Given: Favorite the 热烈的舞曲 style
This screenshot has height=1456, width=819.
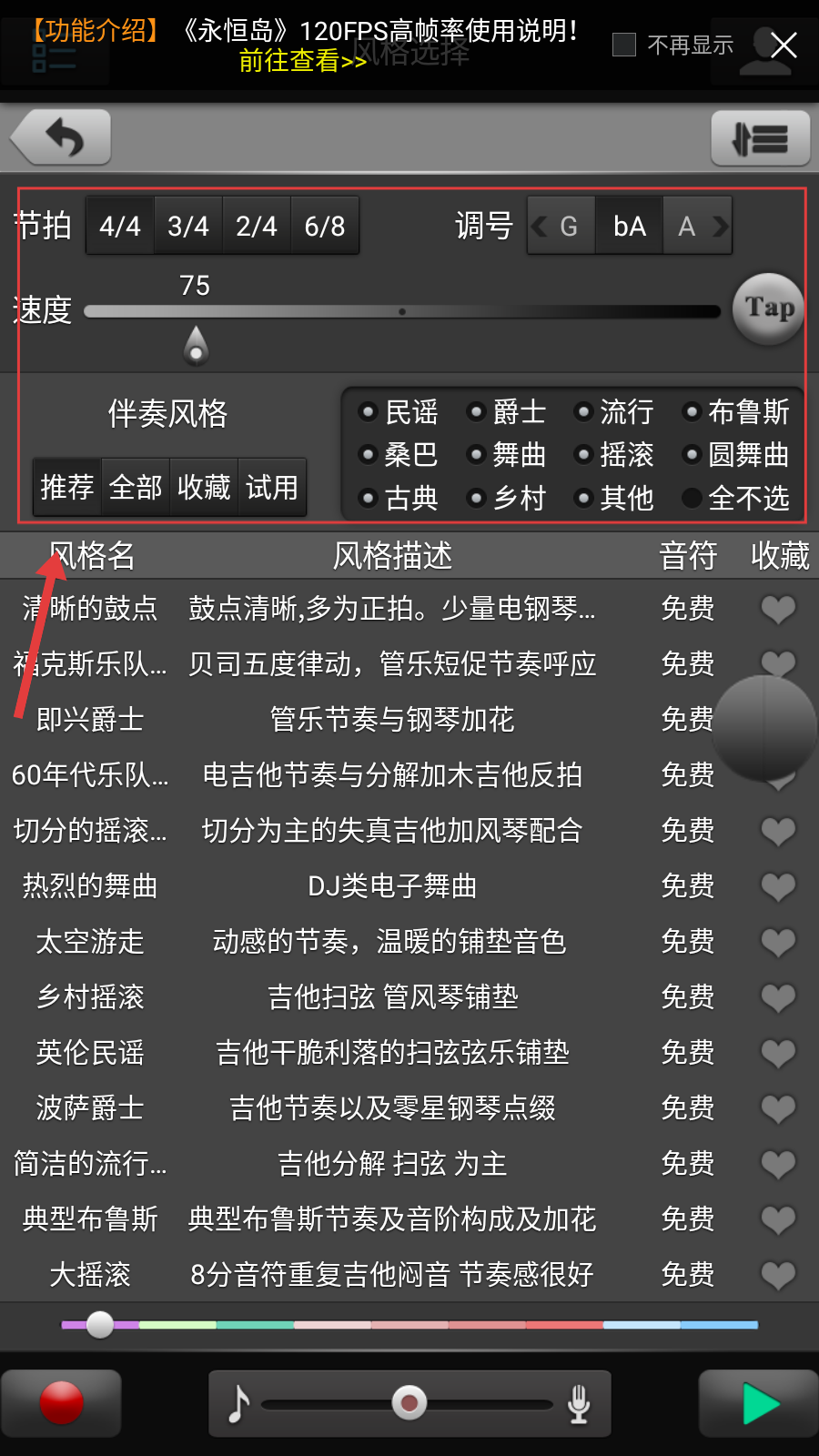Looking at the screenshot, I should (x=778, y=886).
